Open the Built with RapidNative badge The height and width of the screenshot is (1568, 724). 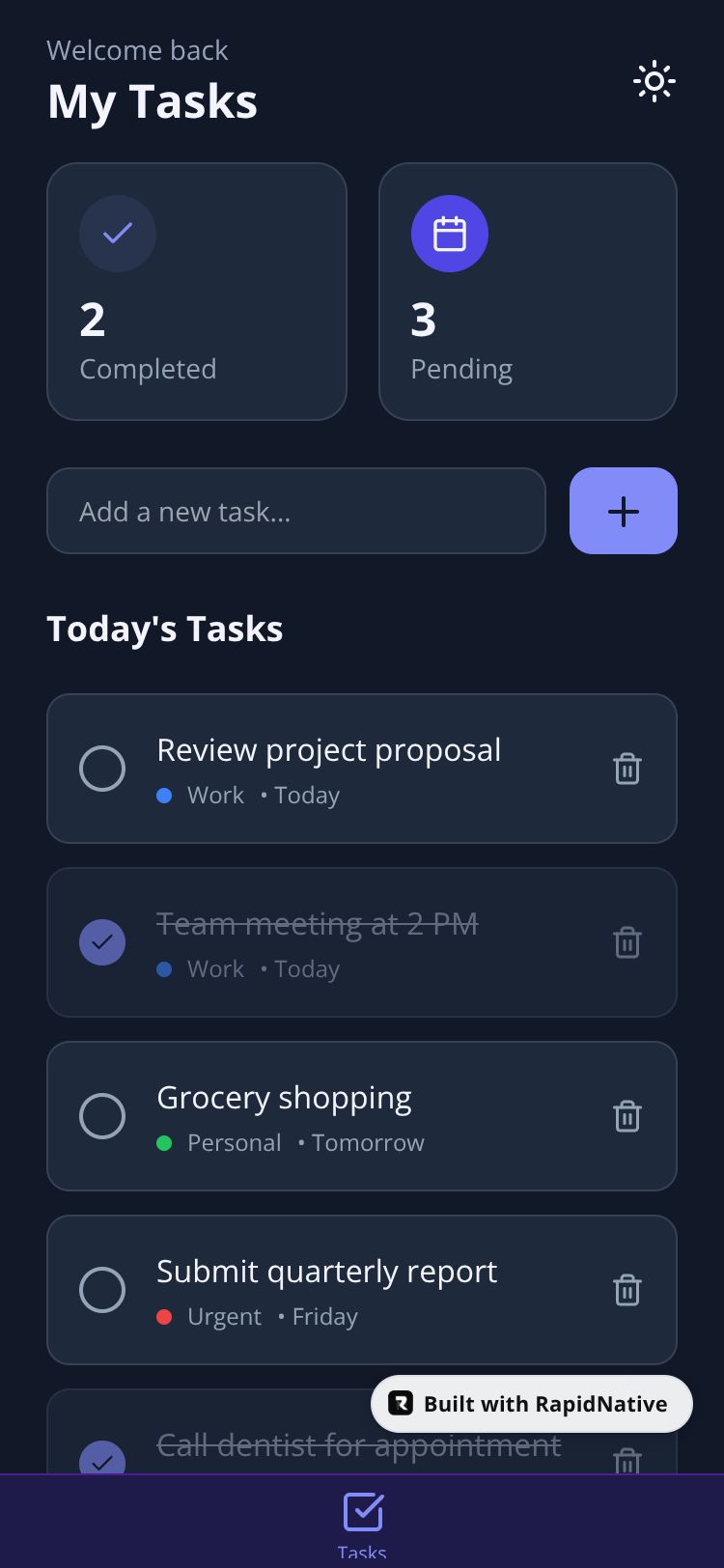[531, 1404]
